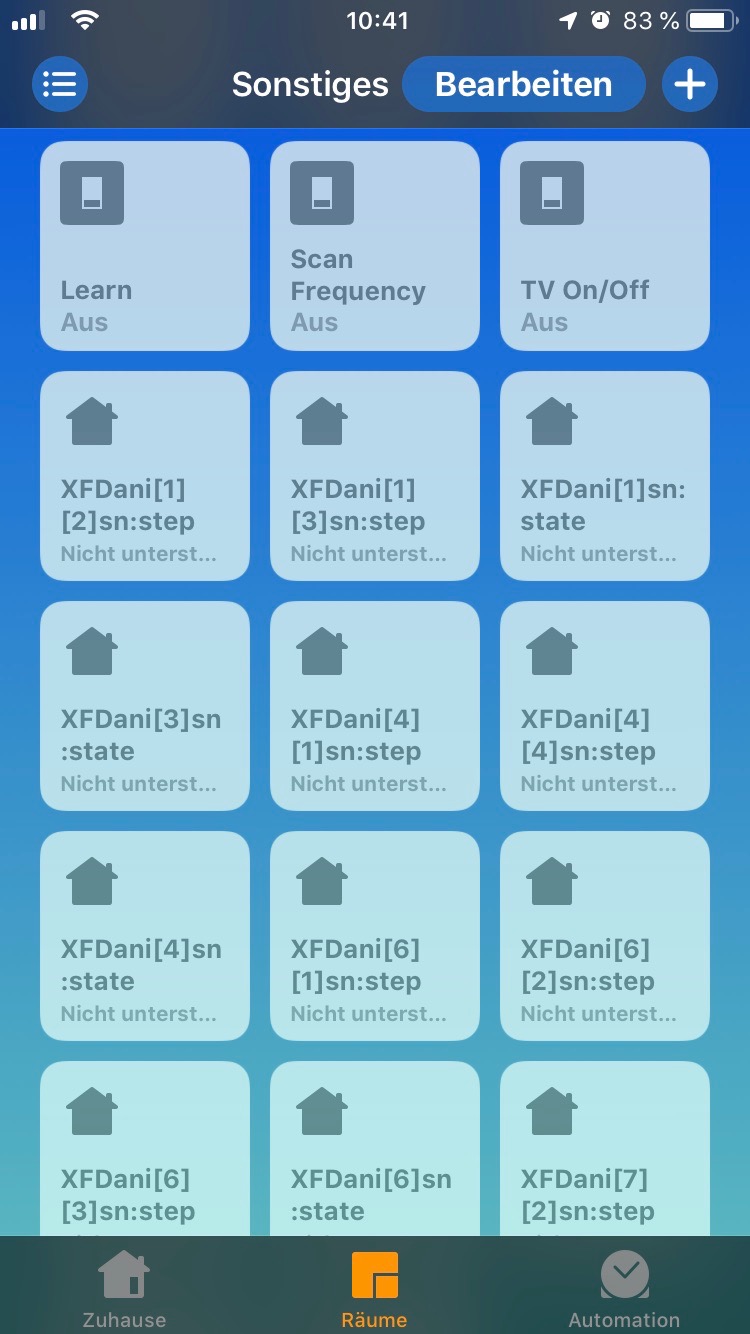The image size is (750, 1334).
Task: Toggle the Learn switch tile
Action: pyautogui.click(x=145, y=246)
